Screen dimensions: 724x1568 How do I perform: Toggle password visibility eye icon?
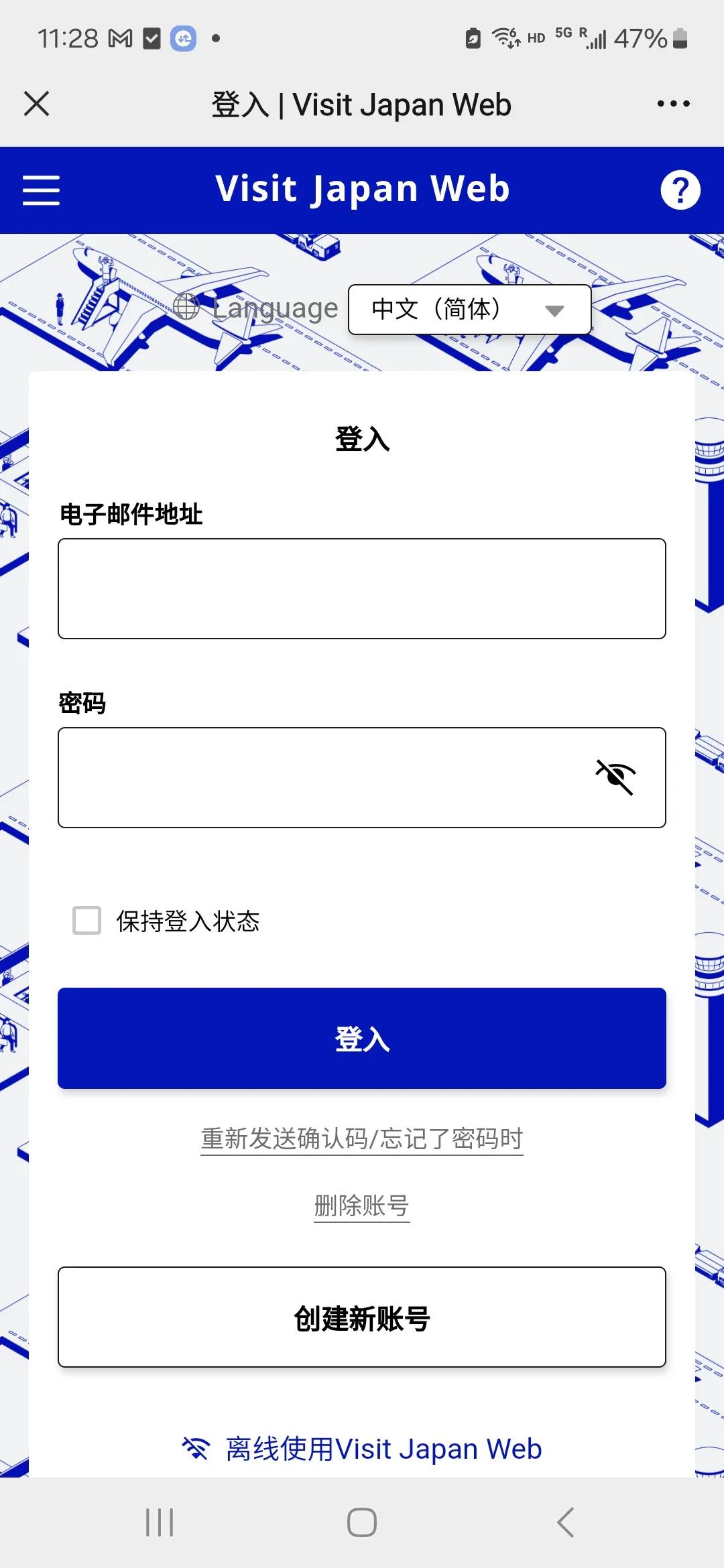tap(615, 777)
